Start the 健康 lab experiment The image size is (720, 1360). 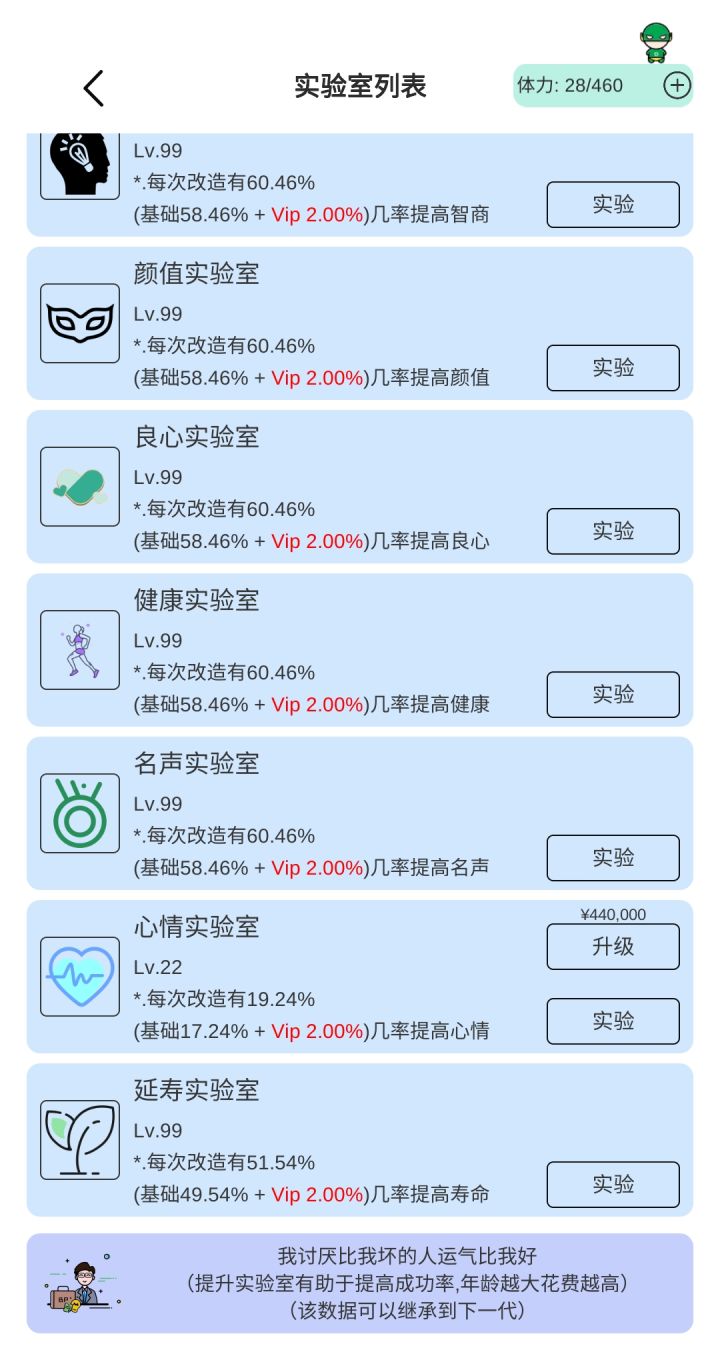pyautogui.click(x=613, y=694)
